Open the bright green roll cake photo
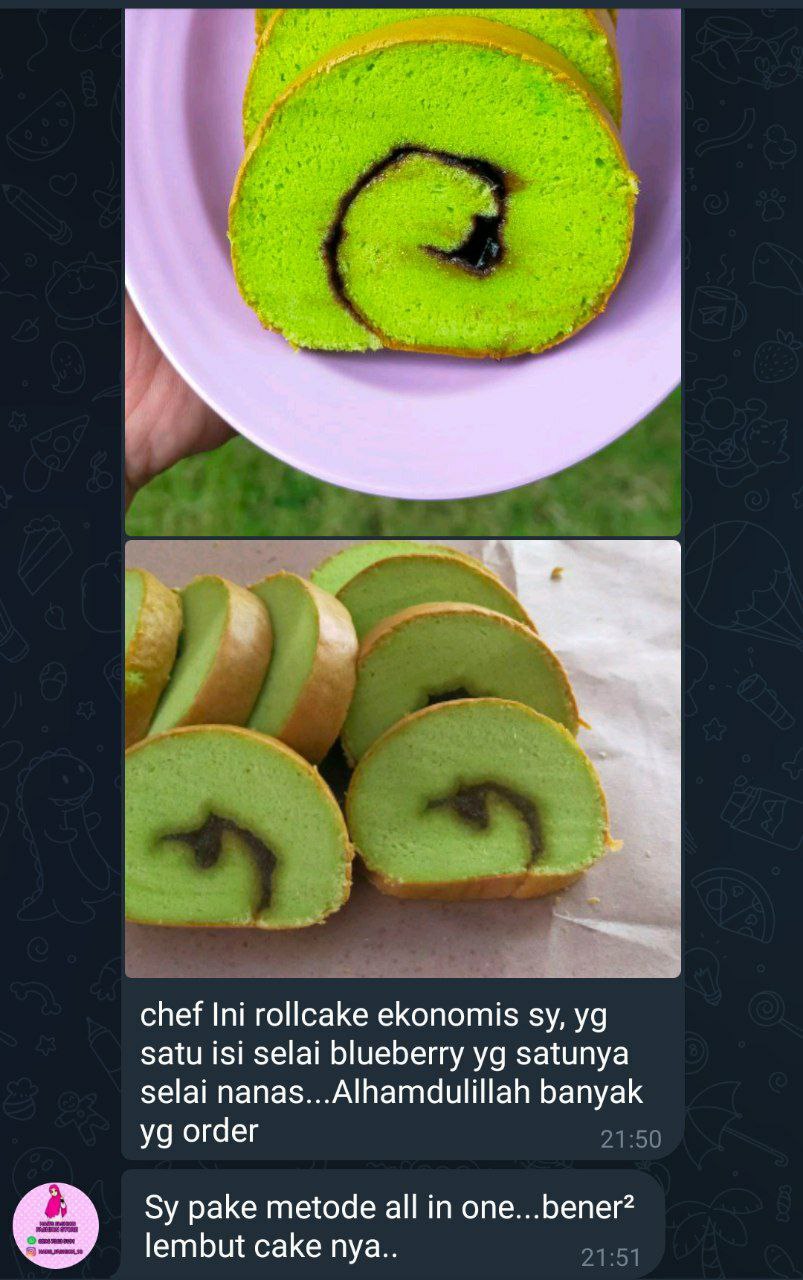The height and width of the screenshot is (1280, 803). tap(402, 270)
